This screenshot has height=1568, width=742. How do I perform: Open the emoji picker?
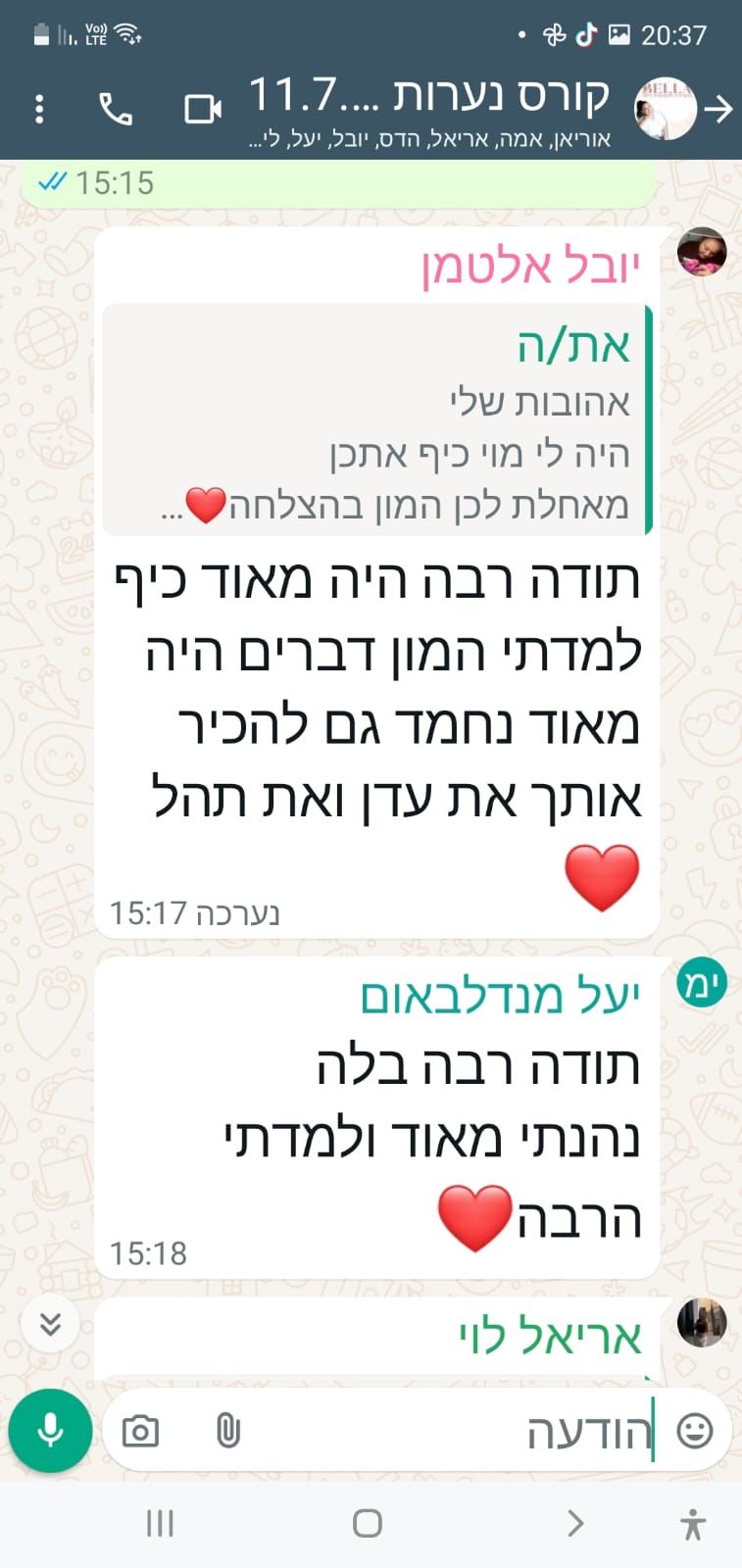click(x=695, y=1432)
